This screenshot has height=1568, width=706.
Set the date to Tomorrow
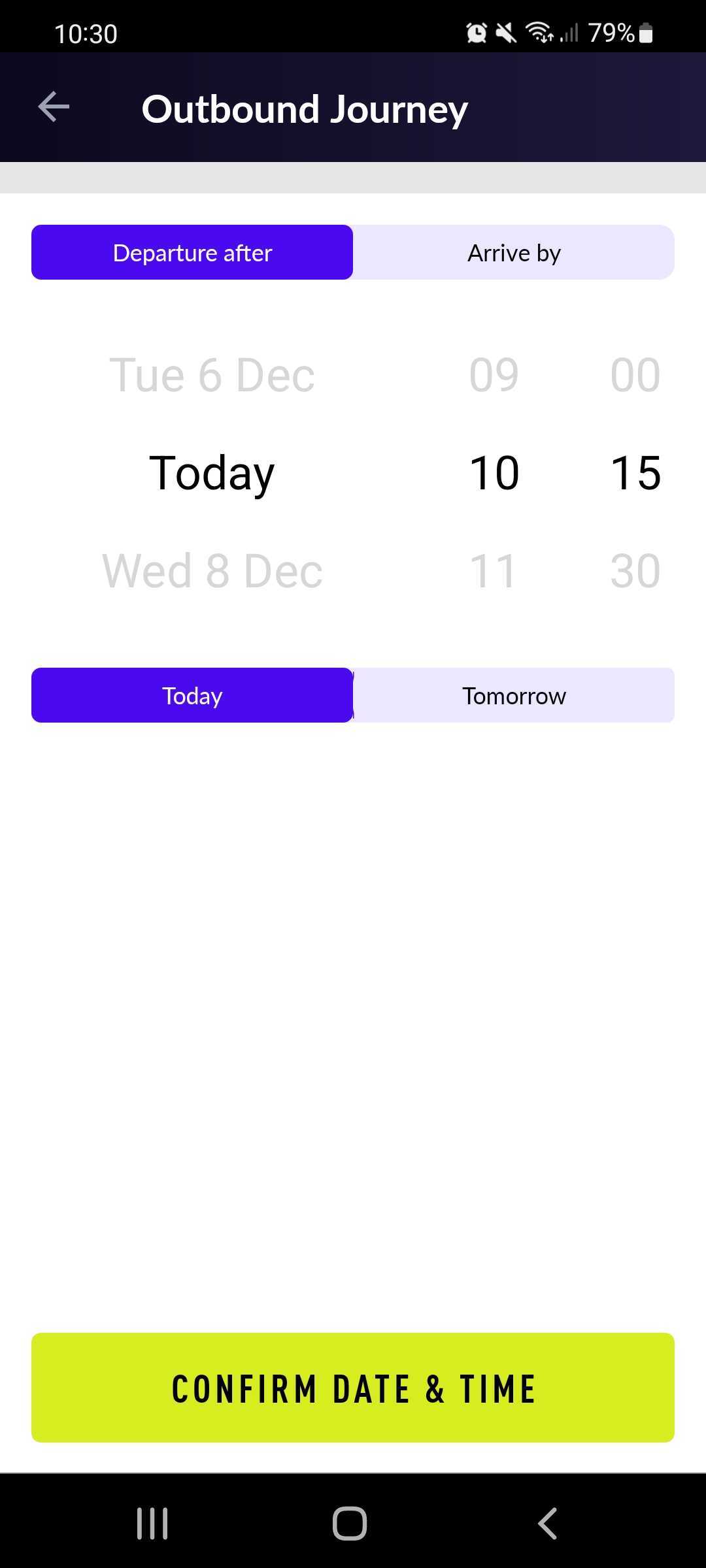point(514,696)
